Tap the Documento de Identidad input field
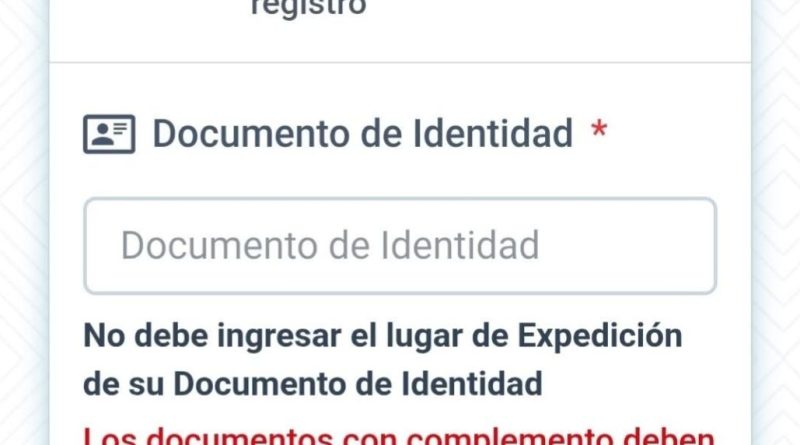Screen dimensions: 800x445 (400, 246)
